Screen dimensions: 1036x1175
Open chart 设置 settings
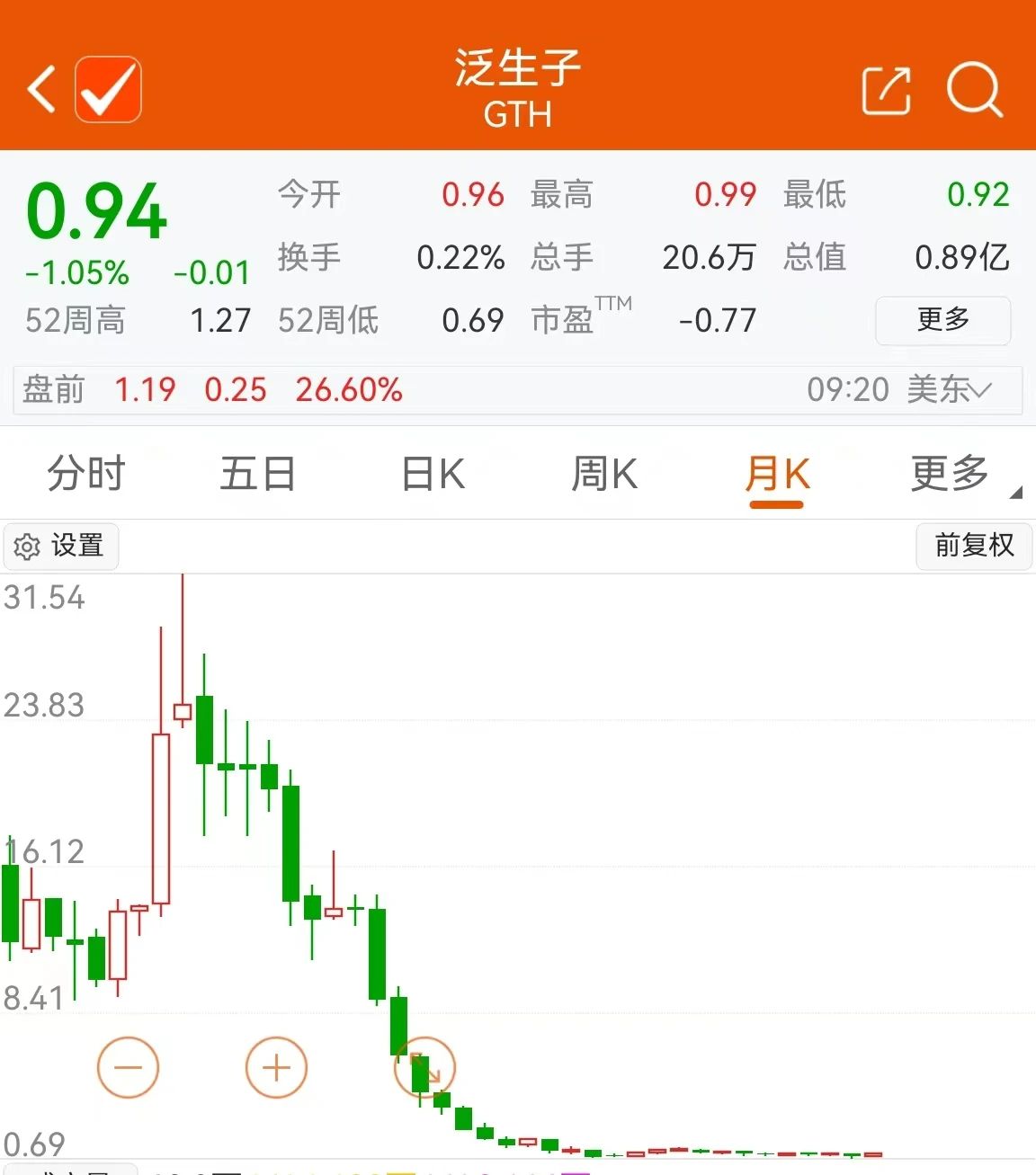tap(61, 546)
